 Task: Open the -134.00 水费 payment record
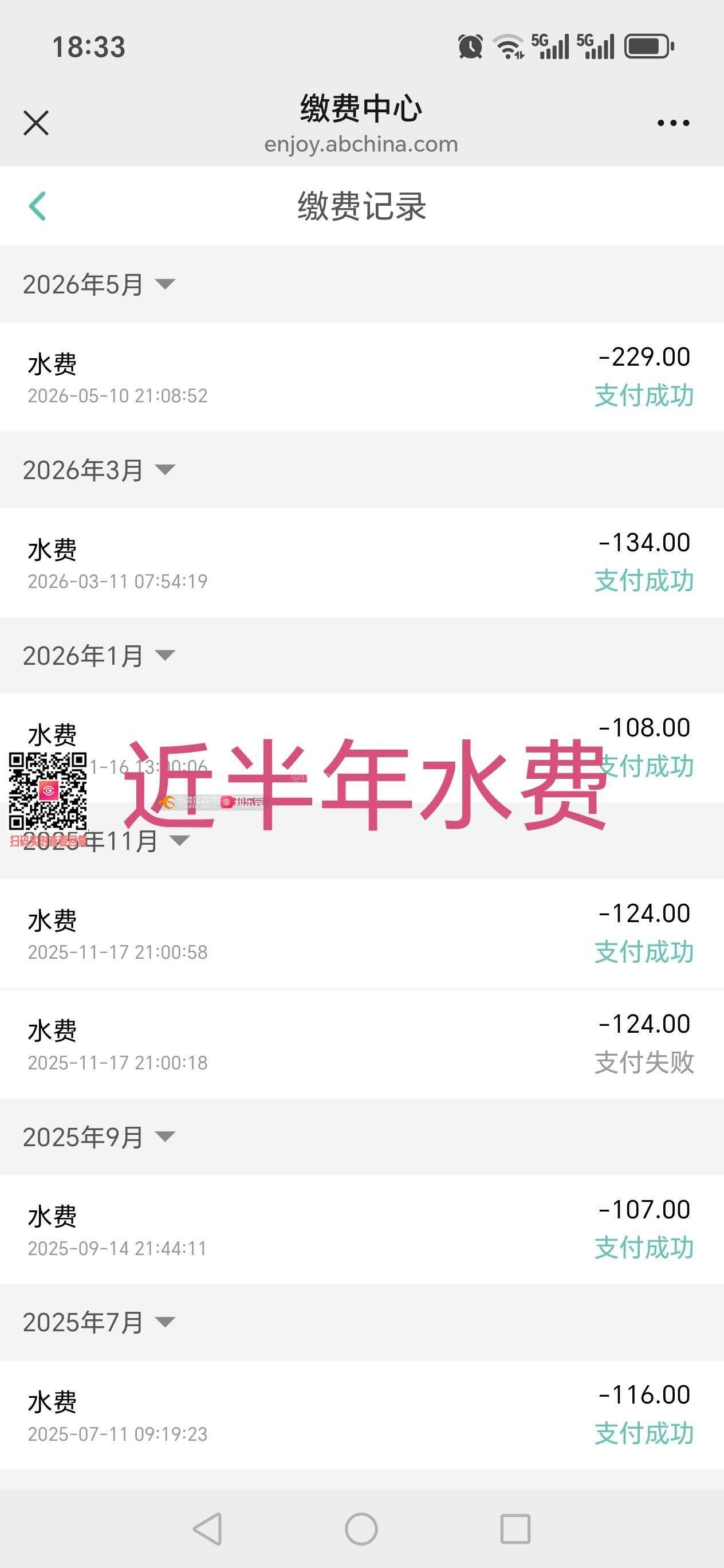[362, 562]
